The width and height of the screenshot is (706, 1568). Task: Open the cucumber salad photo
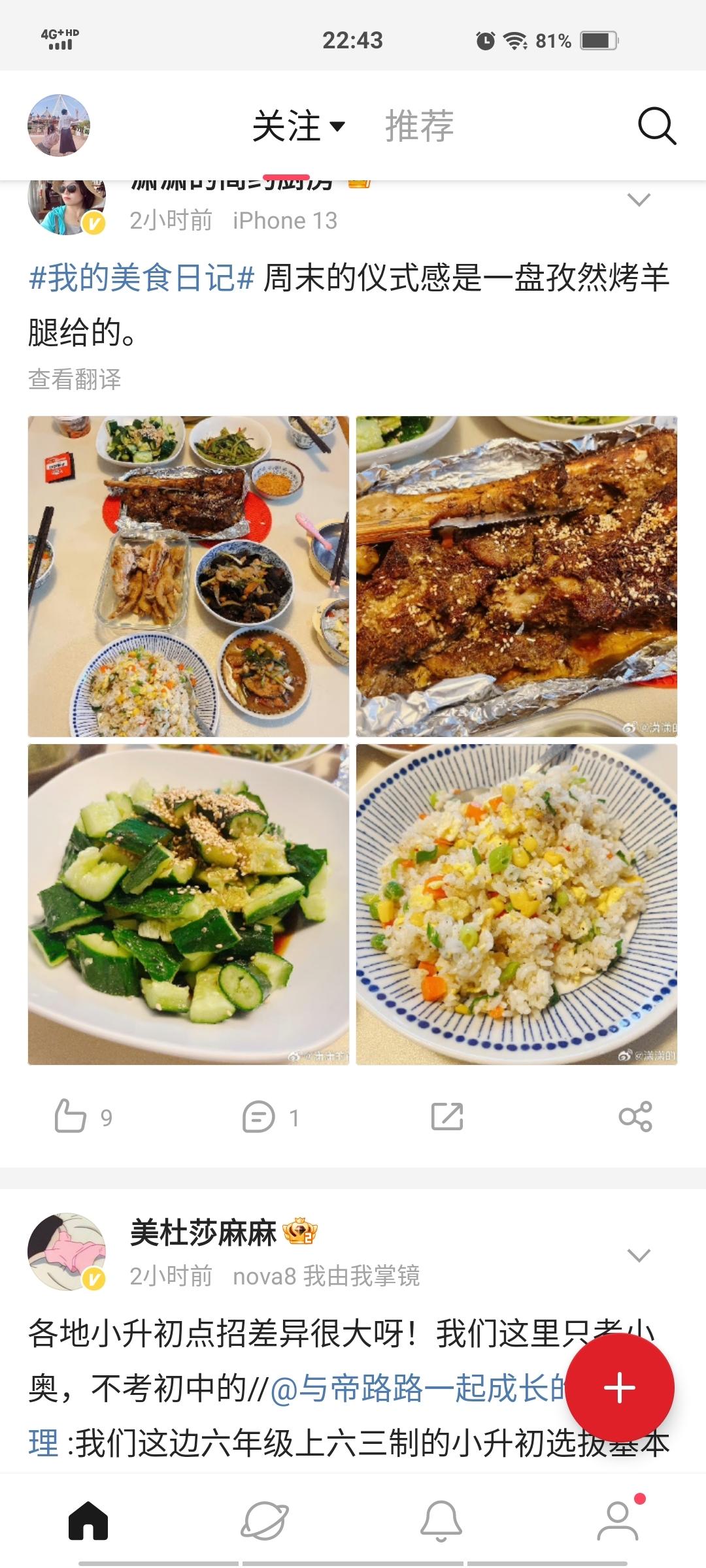(x=188, y=904)
